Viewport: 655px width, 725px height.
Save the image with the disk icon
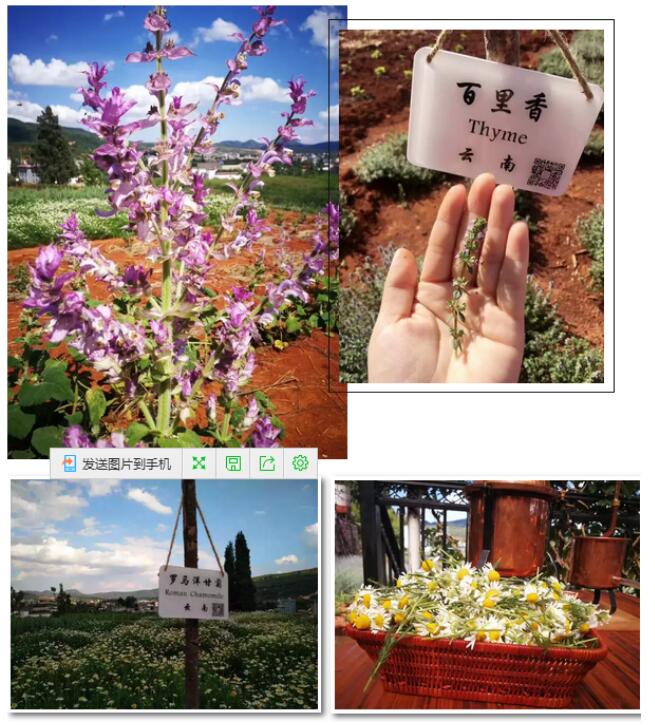[x=233, y=464]
